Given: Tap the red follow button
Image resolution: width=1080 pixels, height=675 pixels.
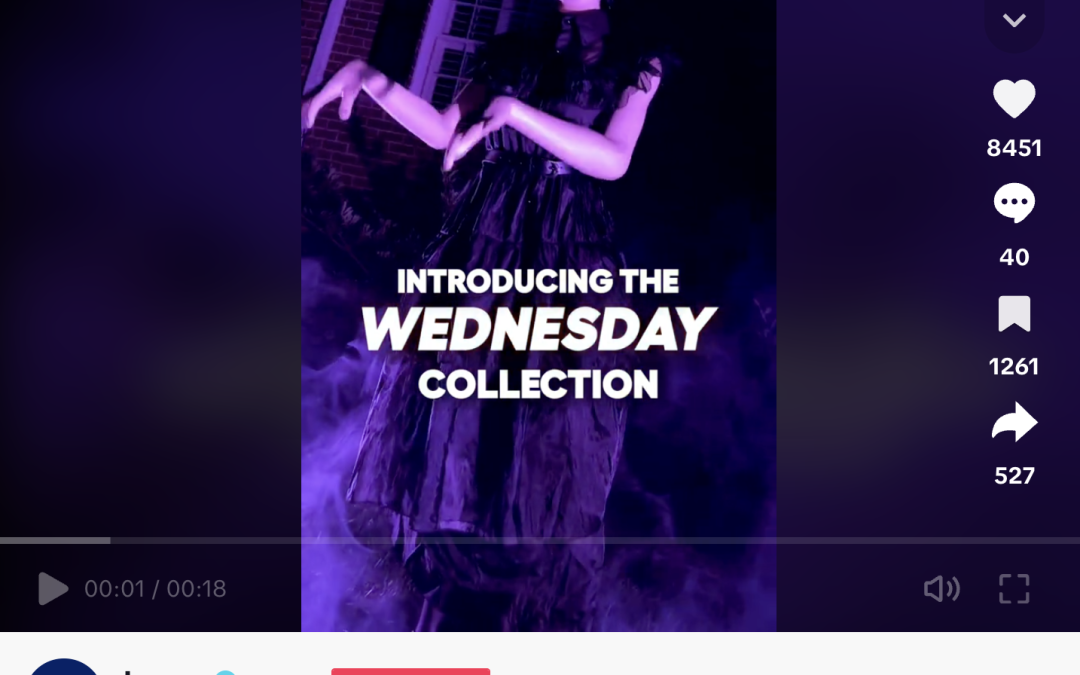Looking at the screenshot, I should pos(410,671).
